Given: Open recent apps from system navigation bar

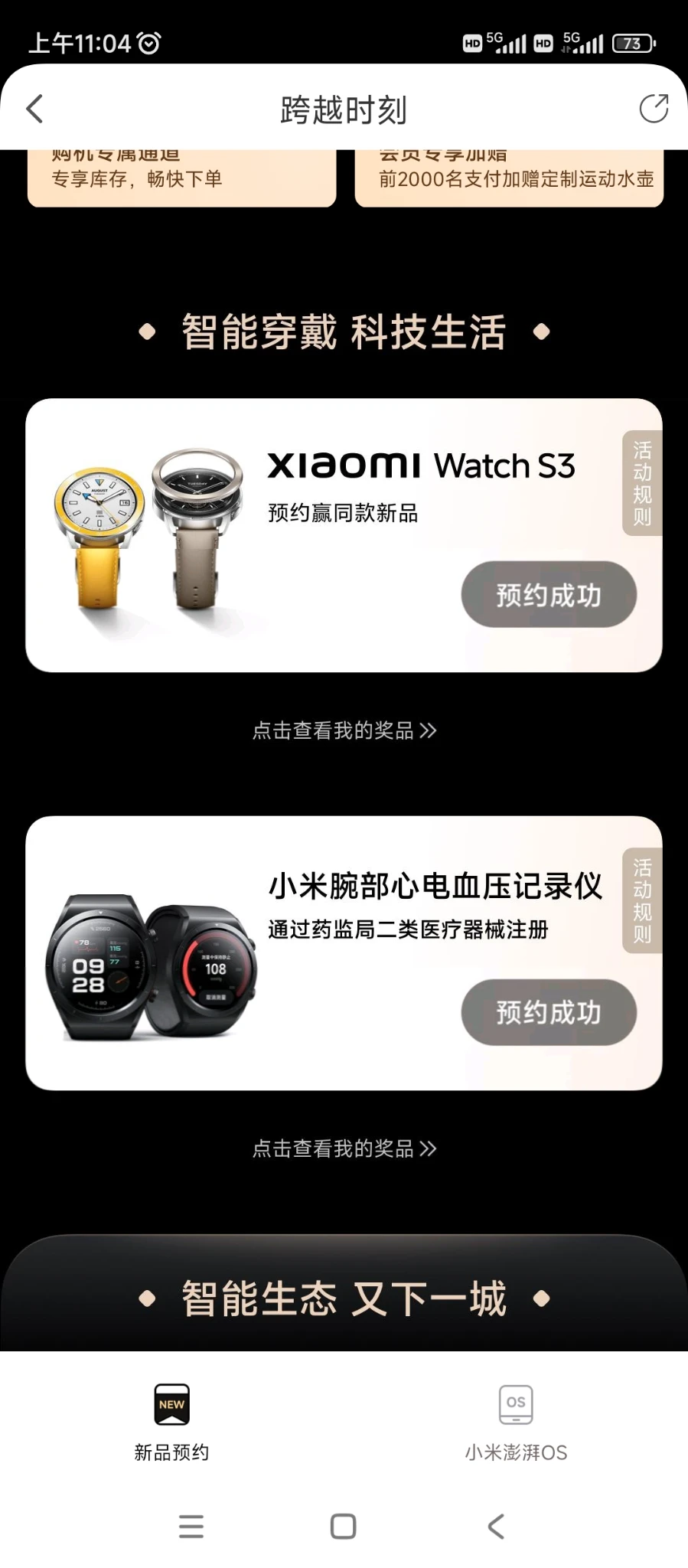Looking at the screenshot, I should (x=191, y=1526).
